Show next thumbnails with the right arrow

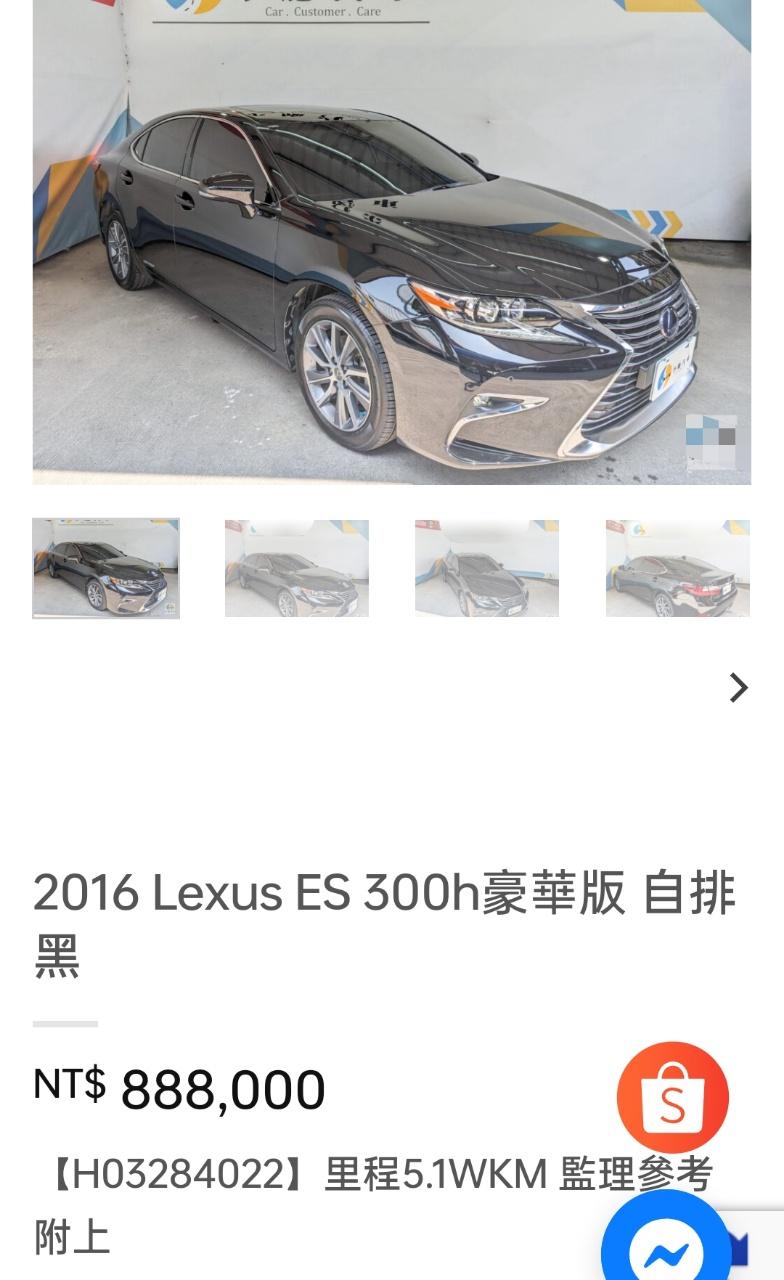click(738, 688)
